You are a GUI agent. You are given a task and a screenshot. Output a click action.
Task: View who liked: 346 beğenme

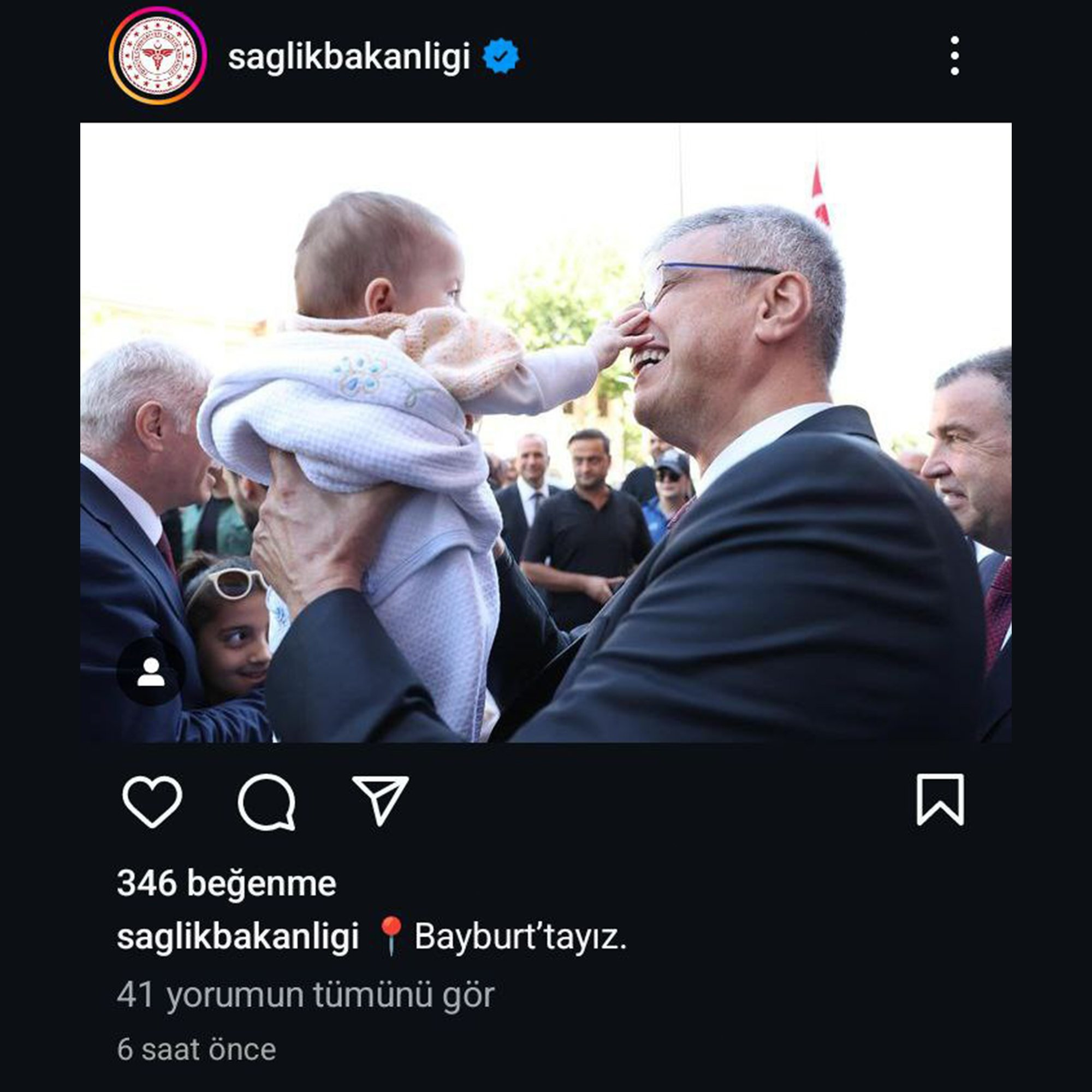click(226, 883)
